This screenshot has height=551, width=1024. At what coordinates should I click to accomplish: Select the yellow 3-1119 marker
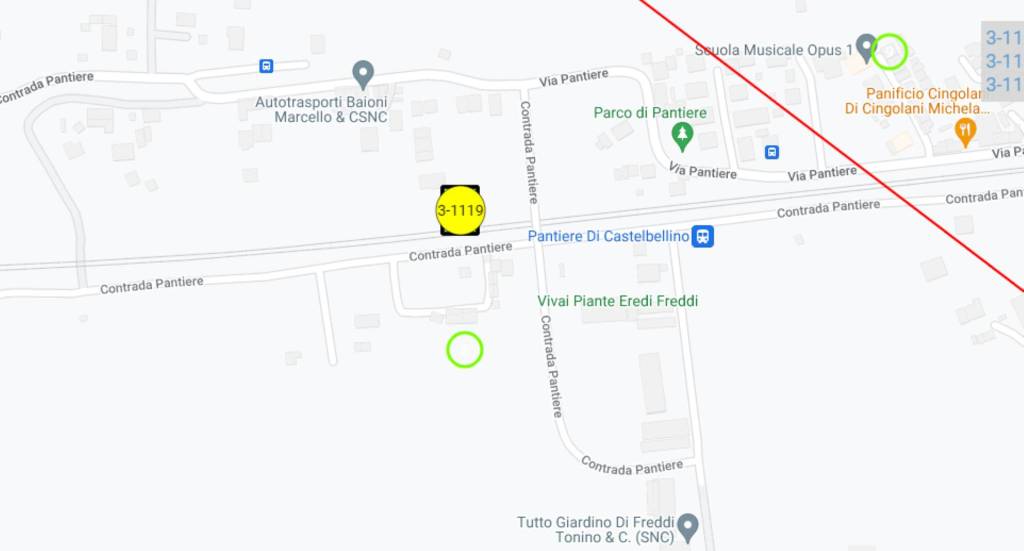tap(460, 210)
